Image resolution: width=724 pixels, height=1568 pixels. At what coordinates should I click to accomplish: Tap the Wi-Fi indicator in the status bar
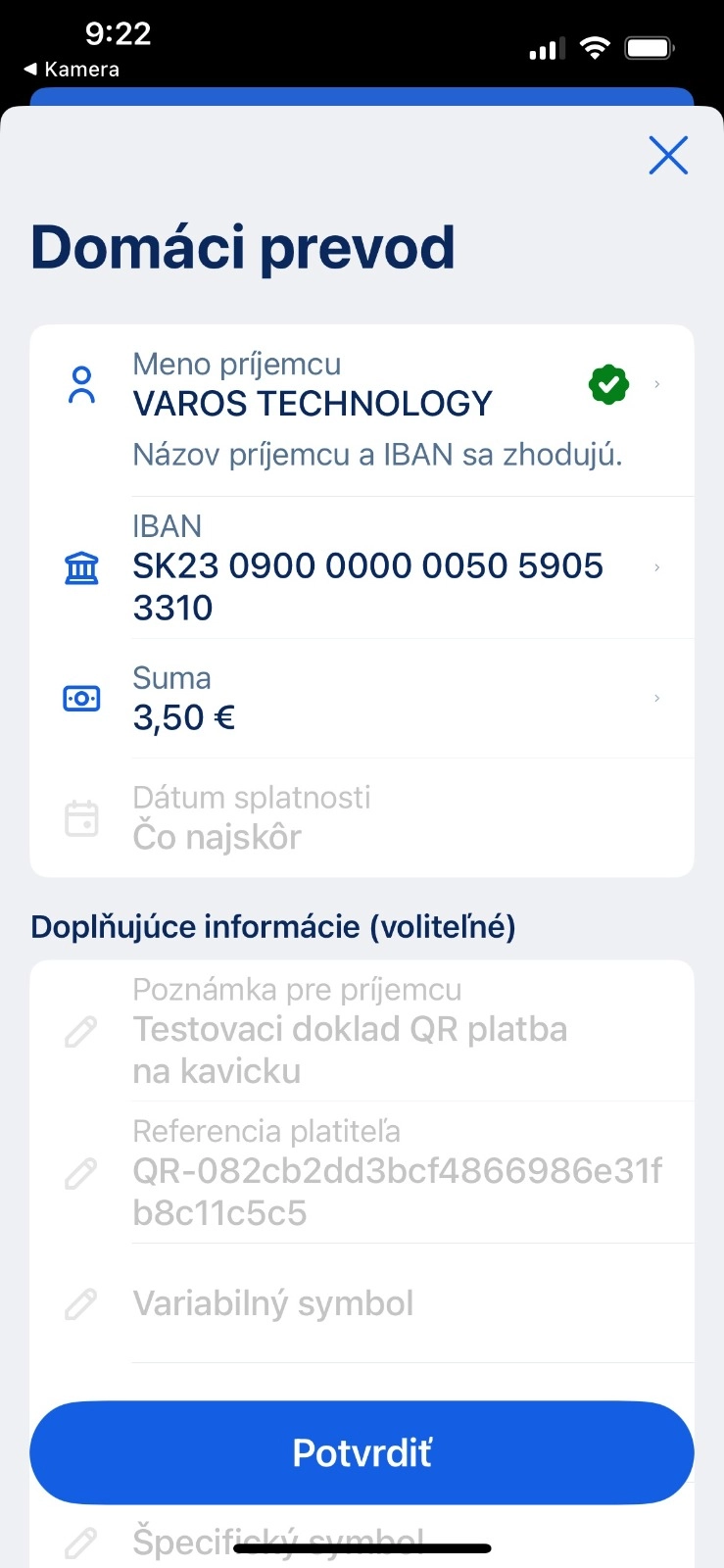[595, 46]
